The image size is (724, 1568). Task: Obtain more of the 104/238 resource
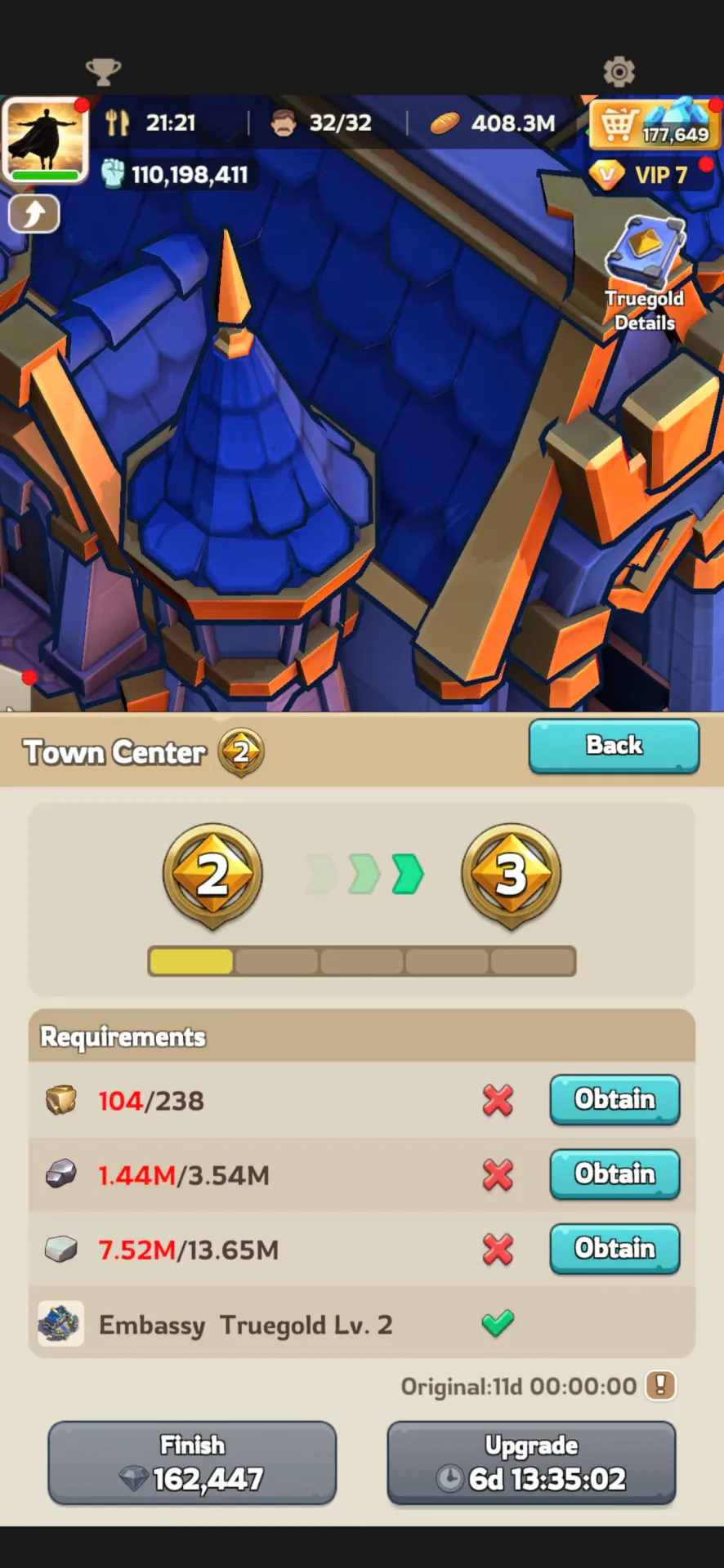[x=615, y=1100]
